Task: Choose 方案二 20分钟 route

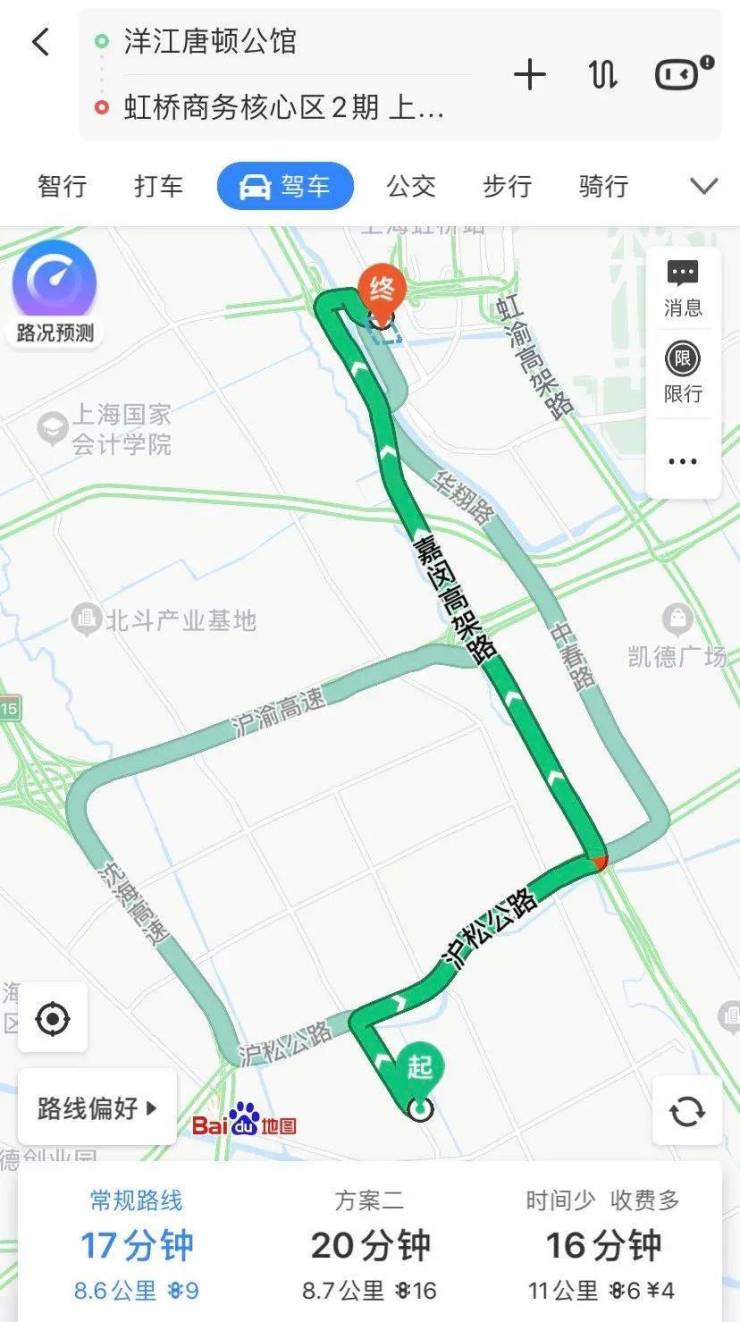Action: [x=370, y=1246]
